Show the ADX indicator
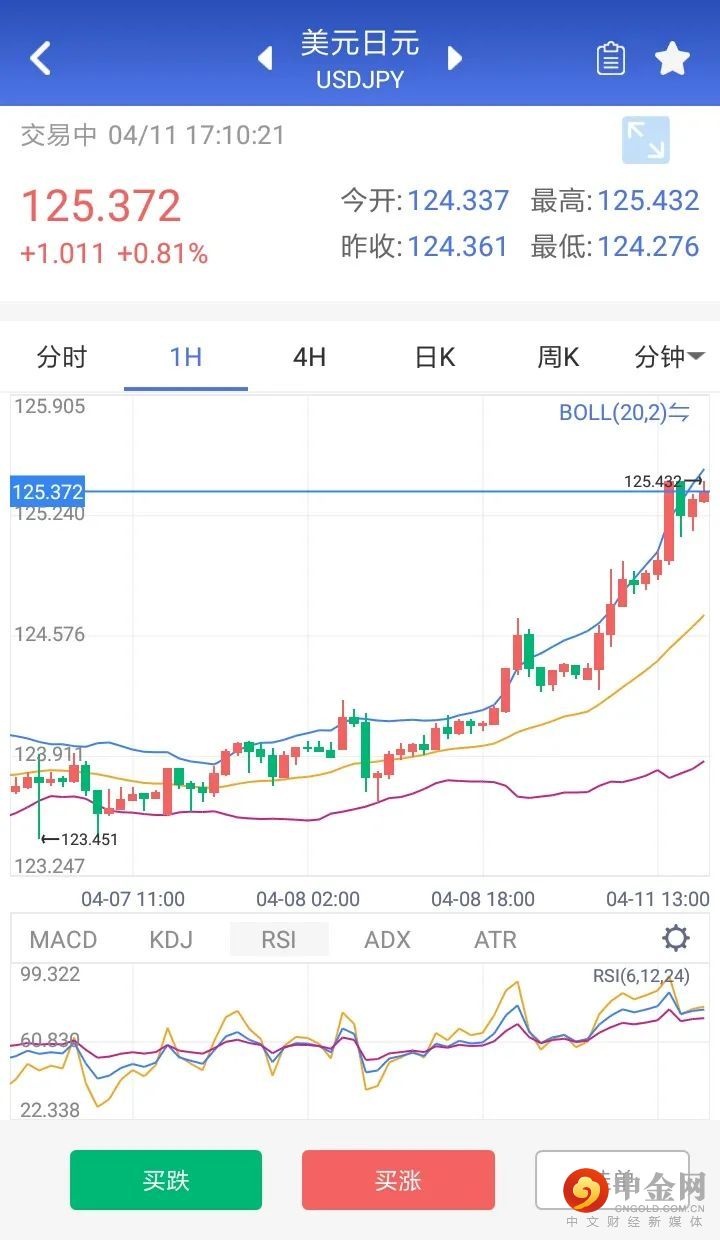Viewport: 720px width, 1240px height. pos(387,940)
